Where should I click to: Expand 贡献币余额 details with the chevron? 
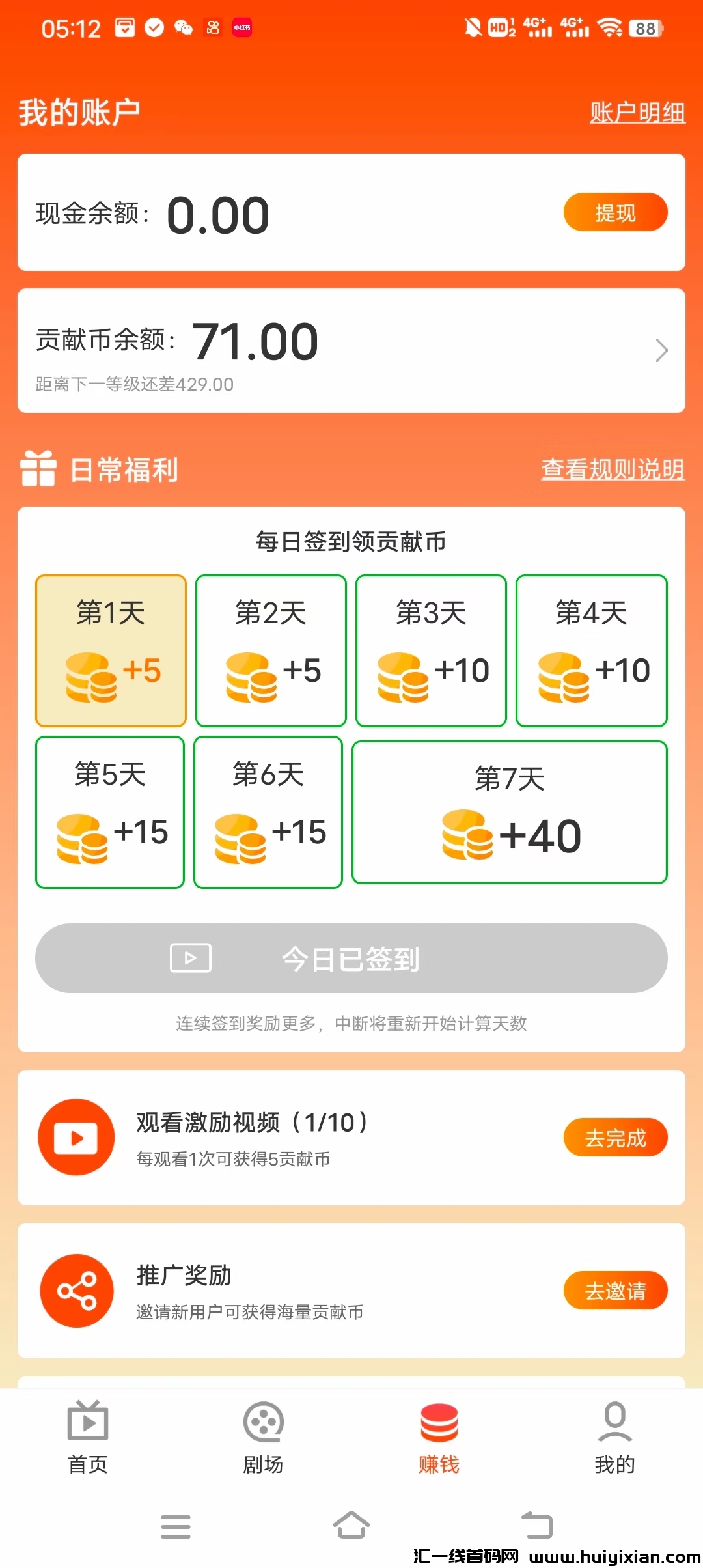(662, 350)
